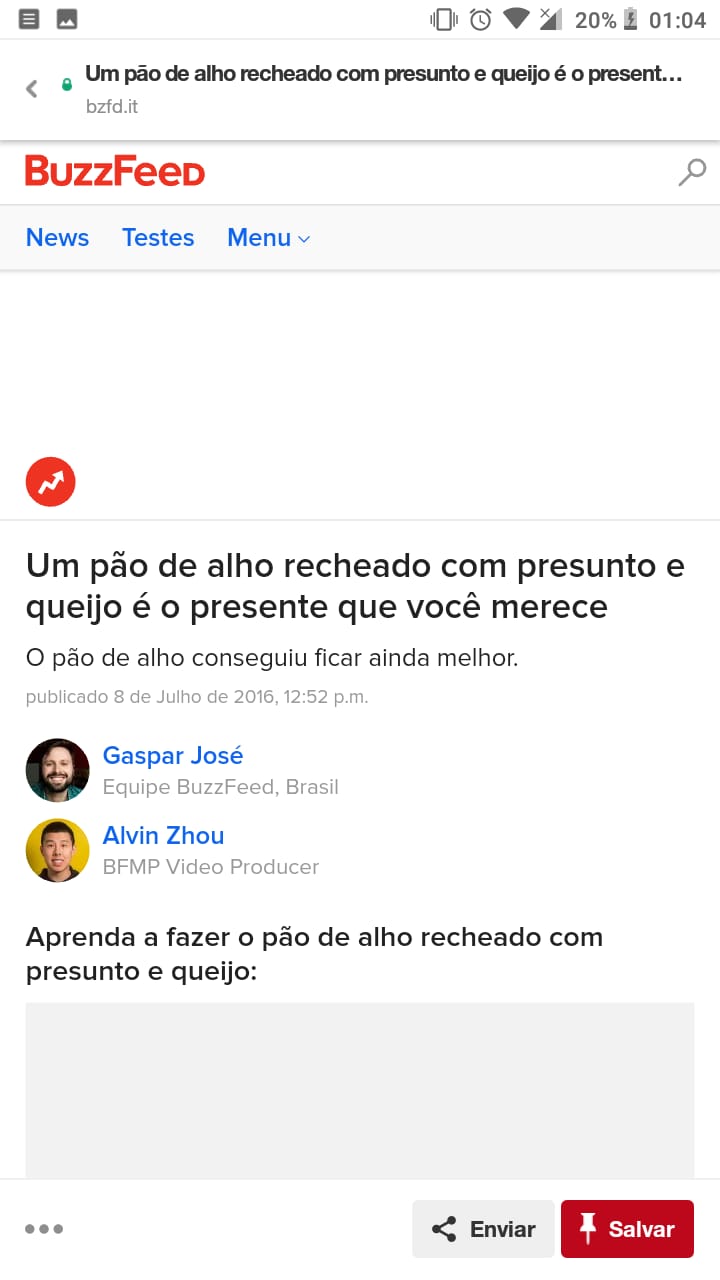Switch to the News section
The width and height of the screenshot is (720, 1280).
57,238
